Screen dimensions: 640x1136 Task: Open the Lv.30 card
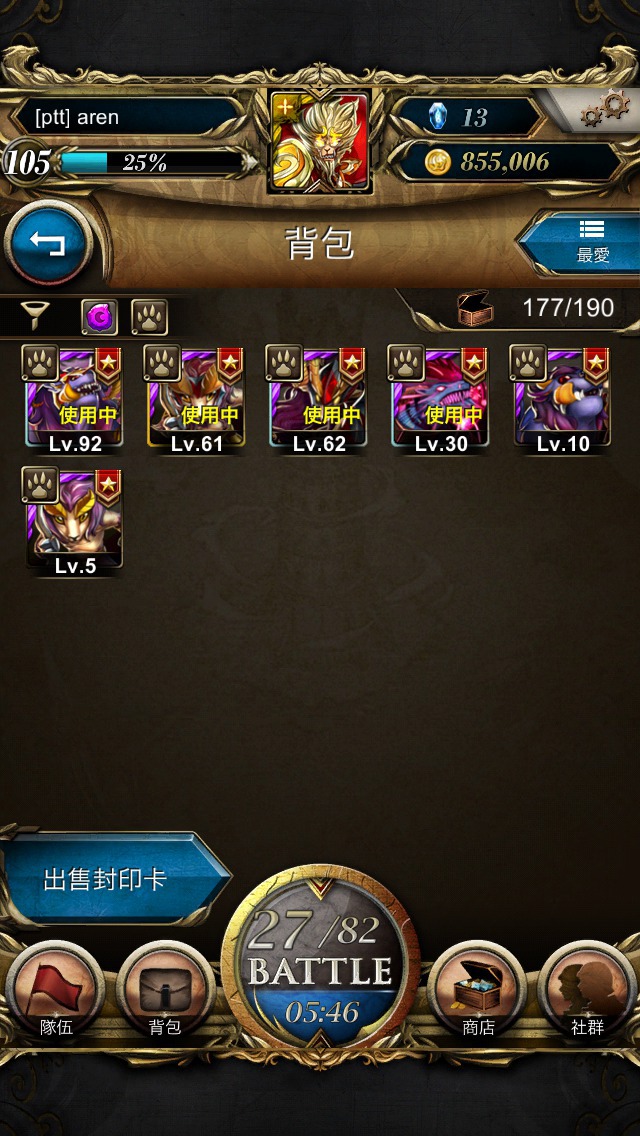pyautogui.click(x=442, y=400)
